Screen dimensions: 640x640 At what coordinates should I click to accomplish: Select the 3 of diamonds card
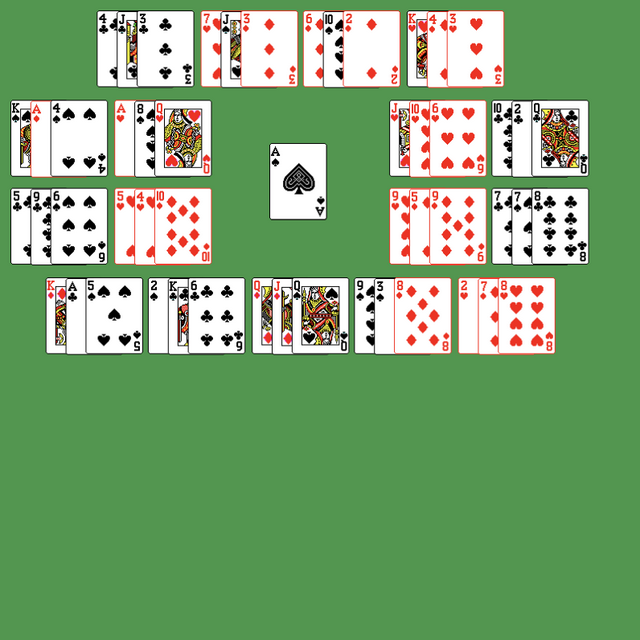270,49
